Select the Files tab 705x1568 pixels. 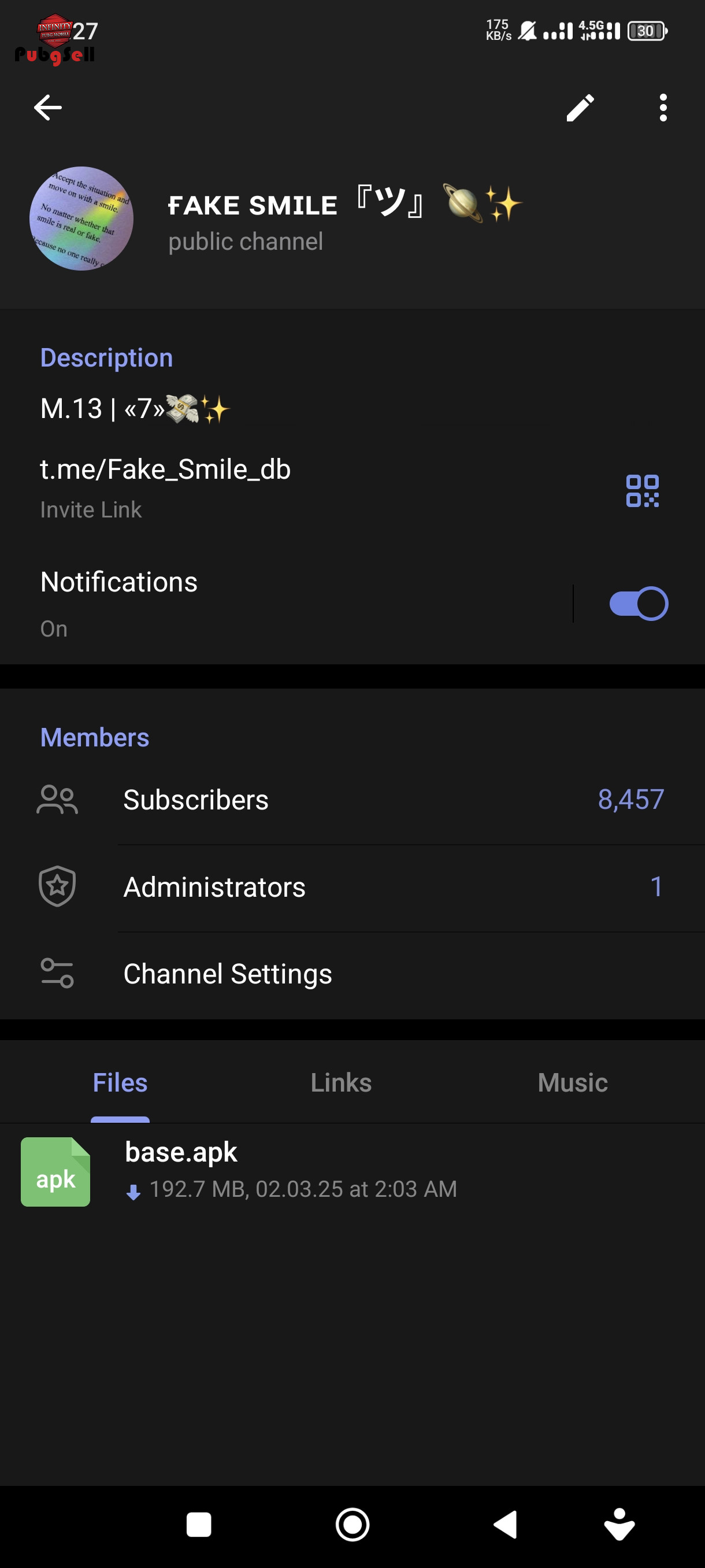(x=120, y=1083)
